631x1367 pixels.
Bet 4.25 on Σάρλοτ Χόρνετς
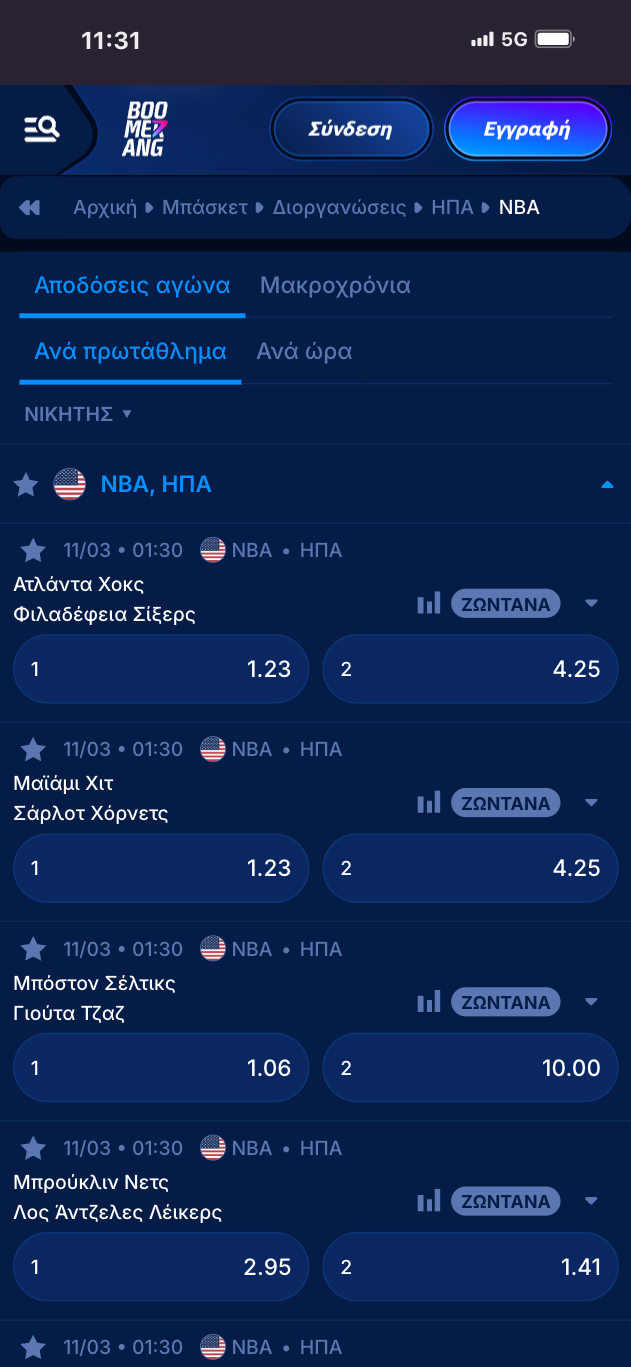click(470, 867)
